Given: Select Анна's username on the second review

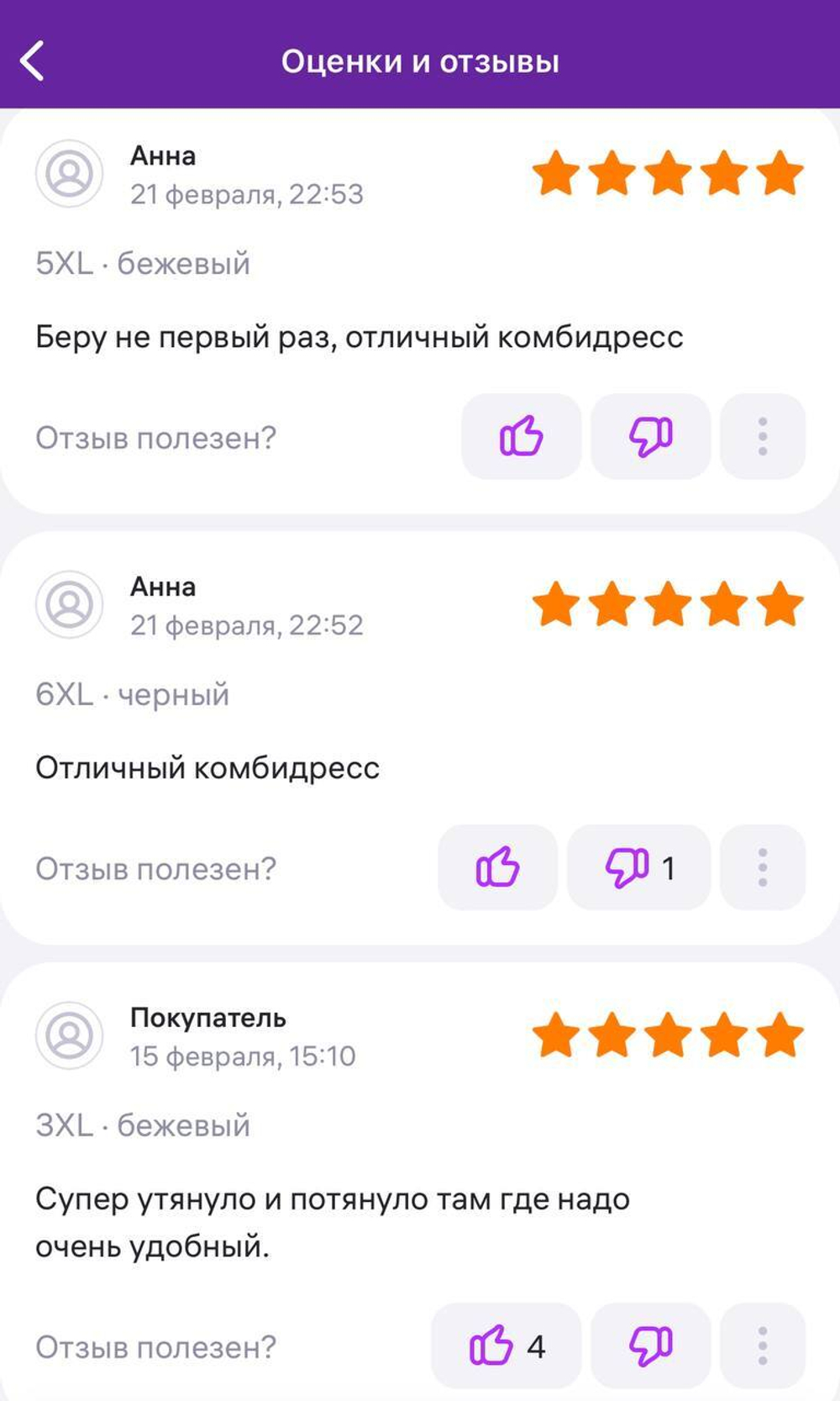Looking at the screenshot, I should [162, 586].
